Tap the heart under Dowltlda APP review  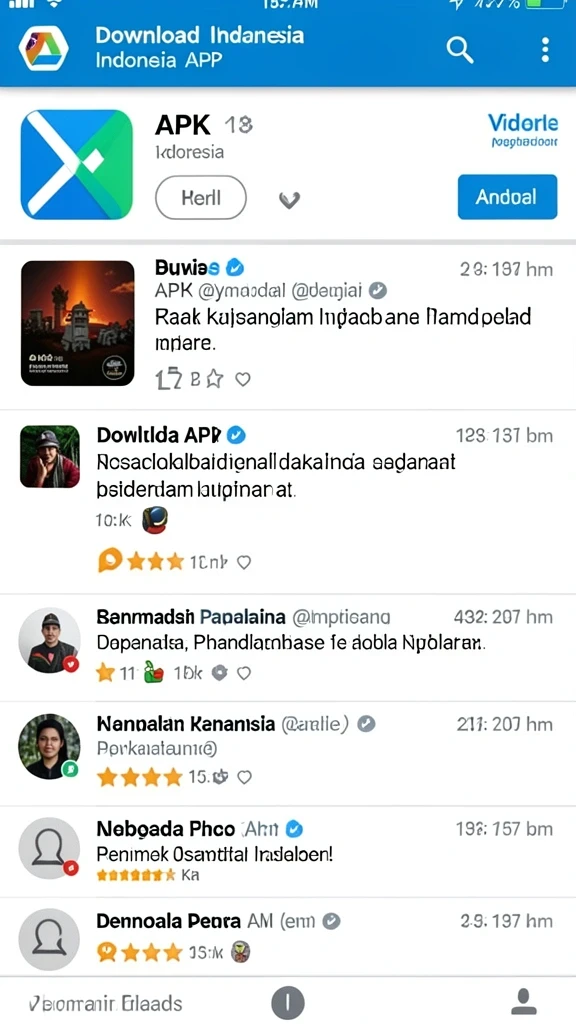point(244,562)
